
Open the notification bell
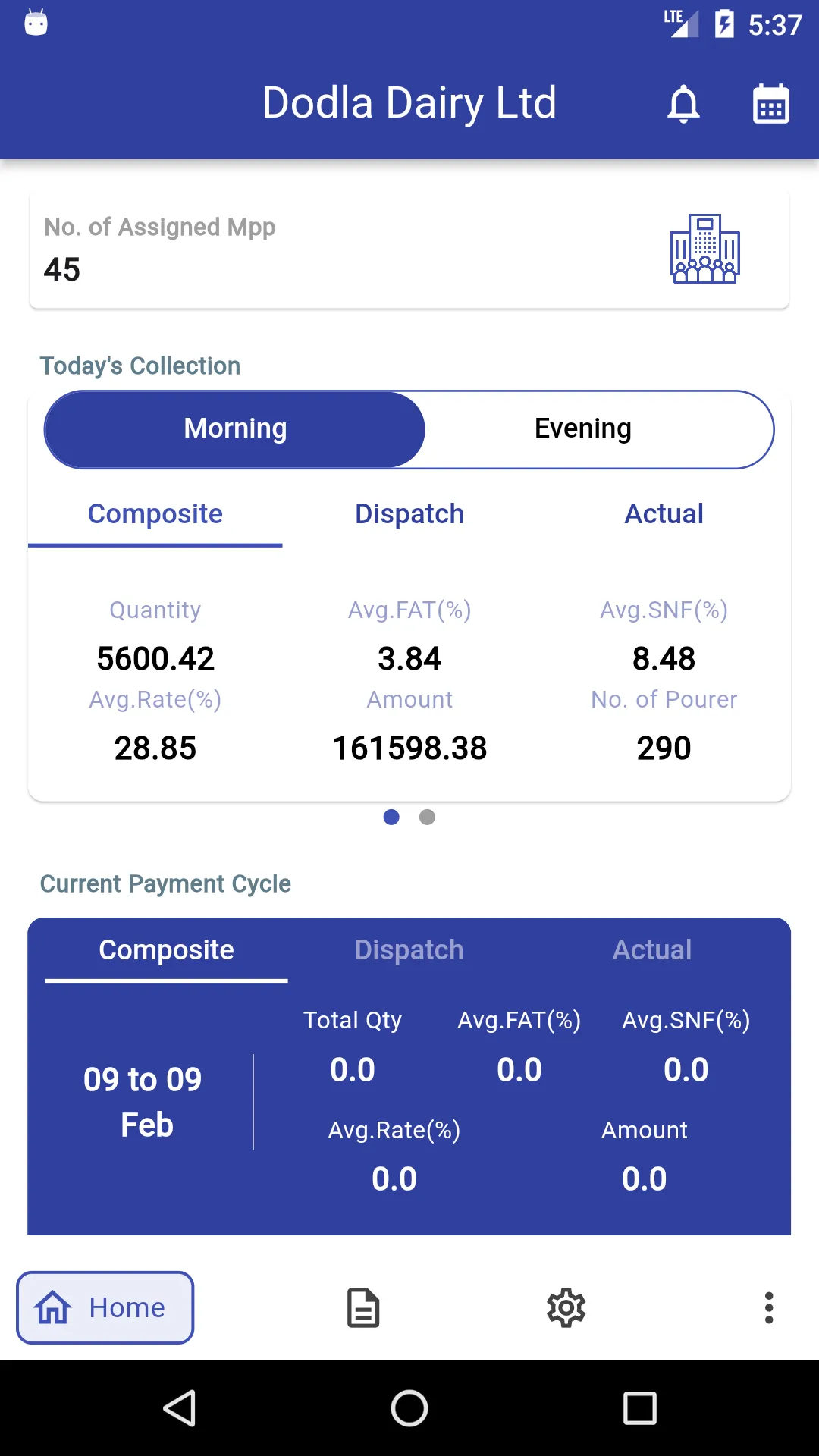(683, 104)
